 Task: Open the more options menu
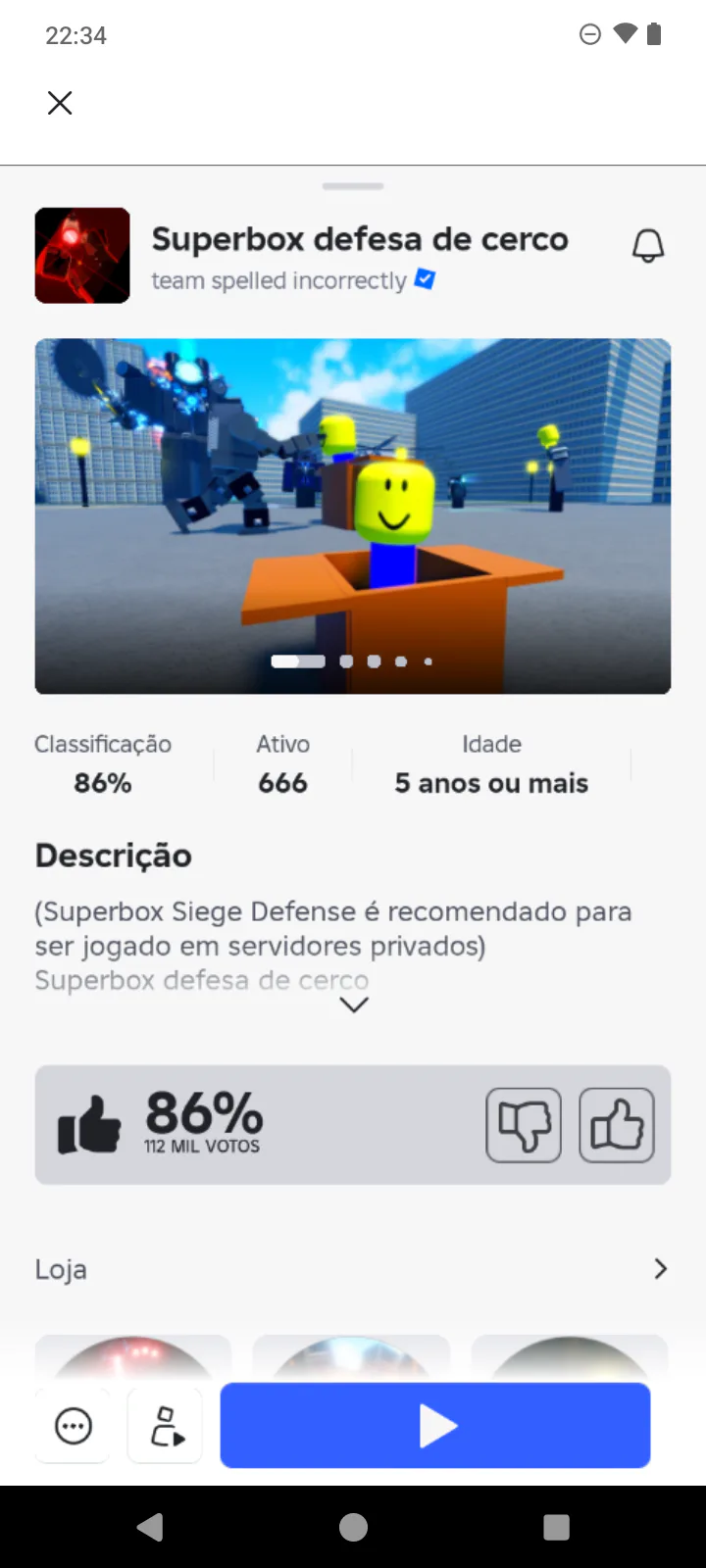pyautogui.click(x=74, y=1426)
